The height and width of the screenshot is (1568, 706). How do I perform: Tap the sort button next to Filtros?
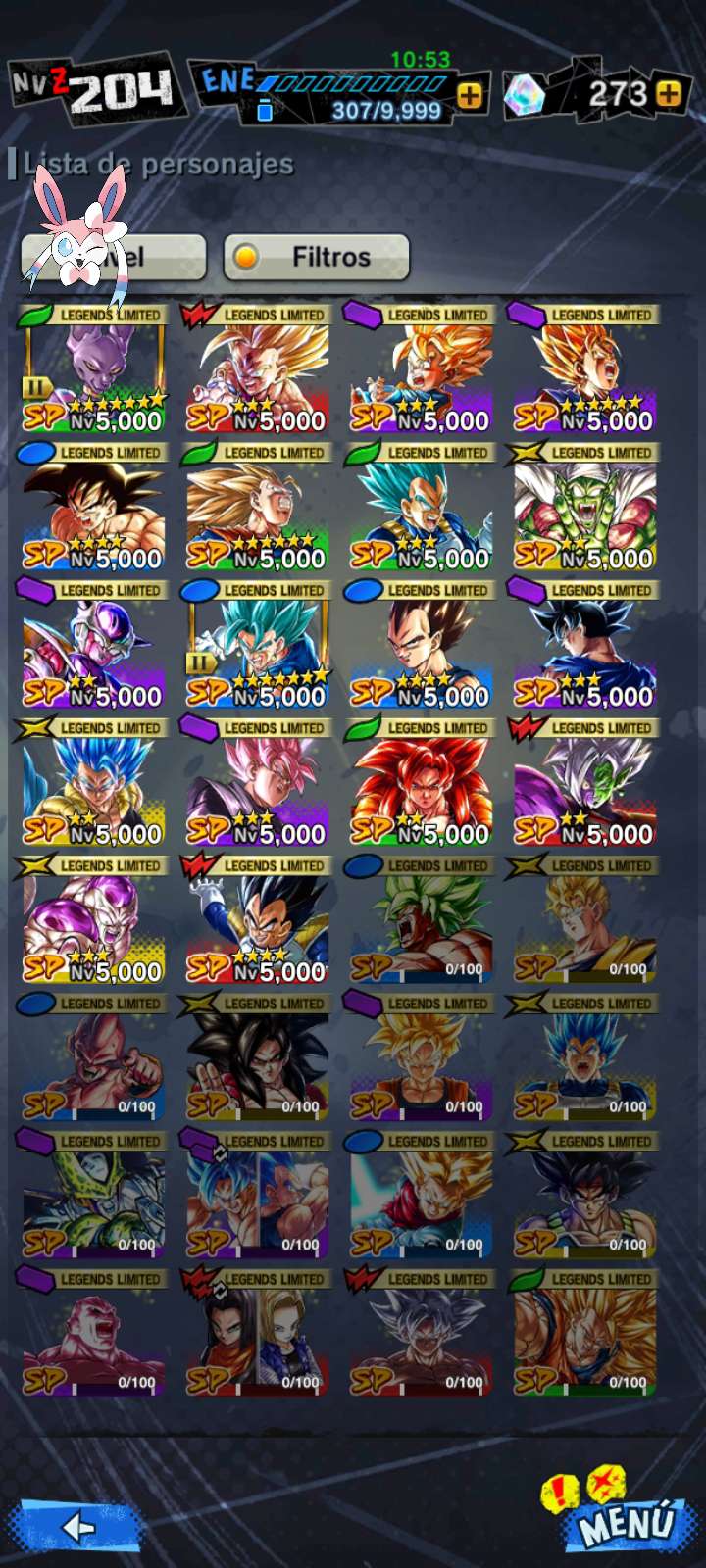[114, 257]
